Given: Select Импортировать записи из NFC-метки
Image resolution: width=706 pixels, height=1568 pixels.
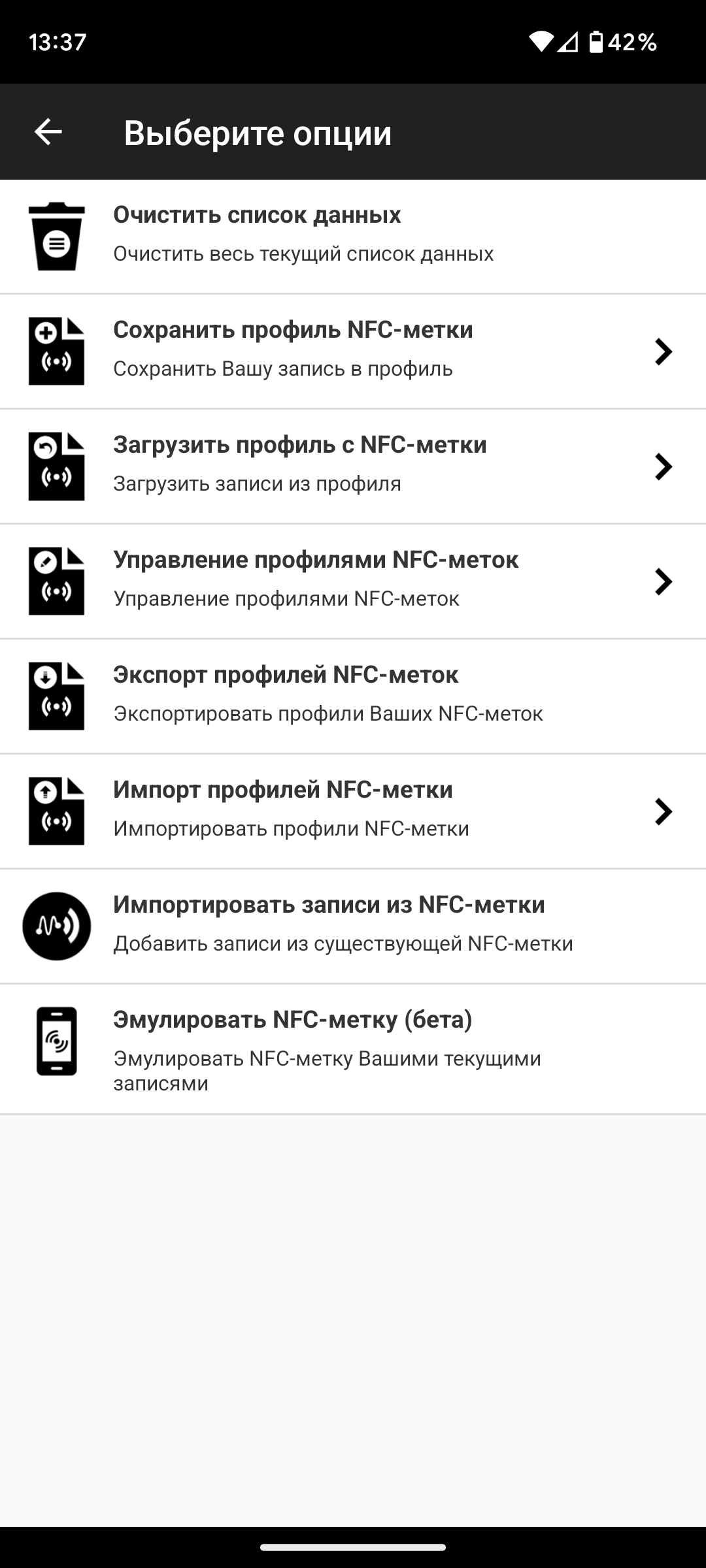Looking at the screenshot, I should tap(353, 926).
